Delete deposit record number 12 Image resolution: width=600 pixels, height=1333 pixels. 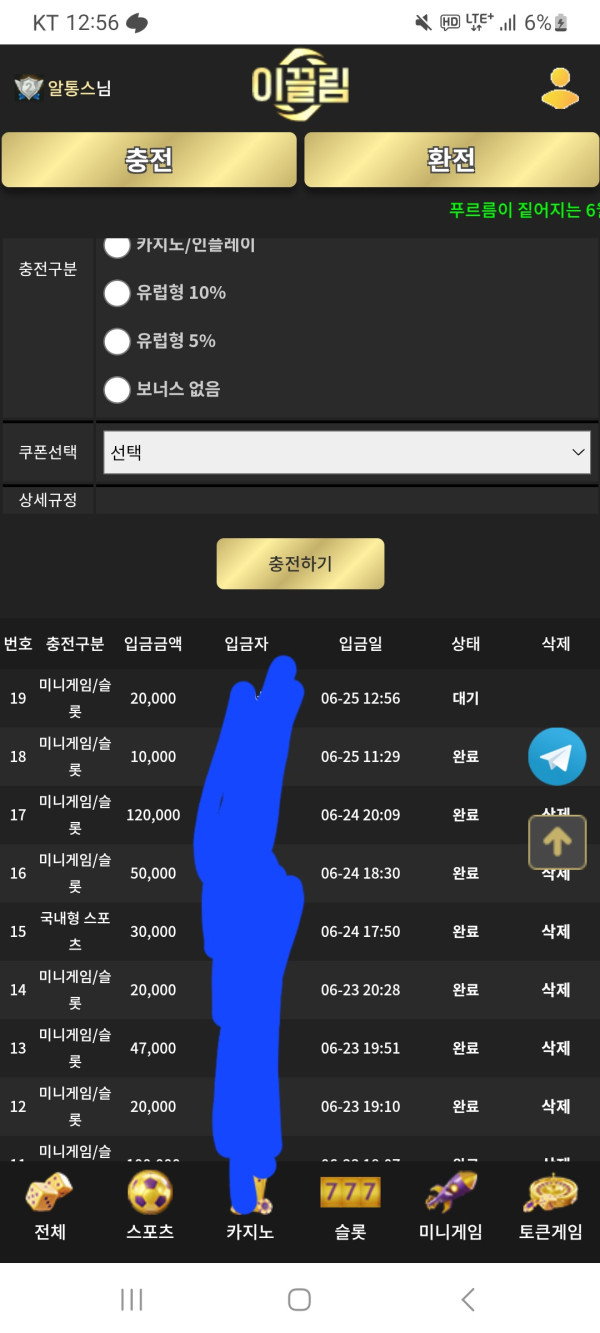555,1107
